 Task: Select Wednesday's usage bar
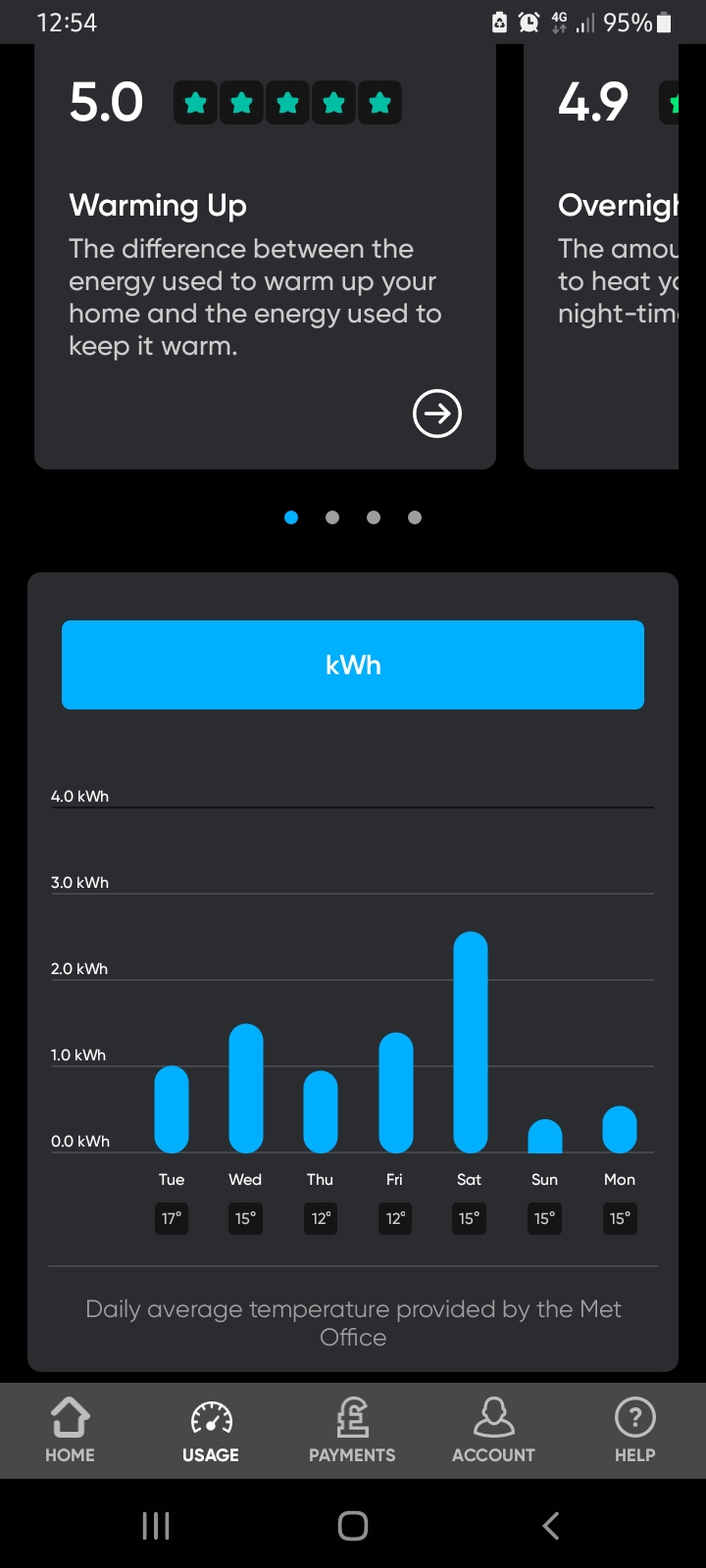(x=246, y=1088)
